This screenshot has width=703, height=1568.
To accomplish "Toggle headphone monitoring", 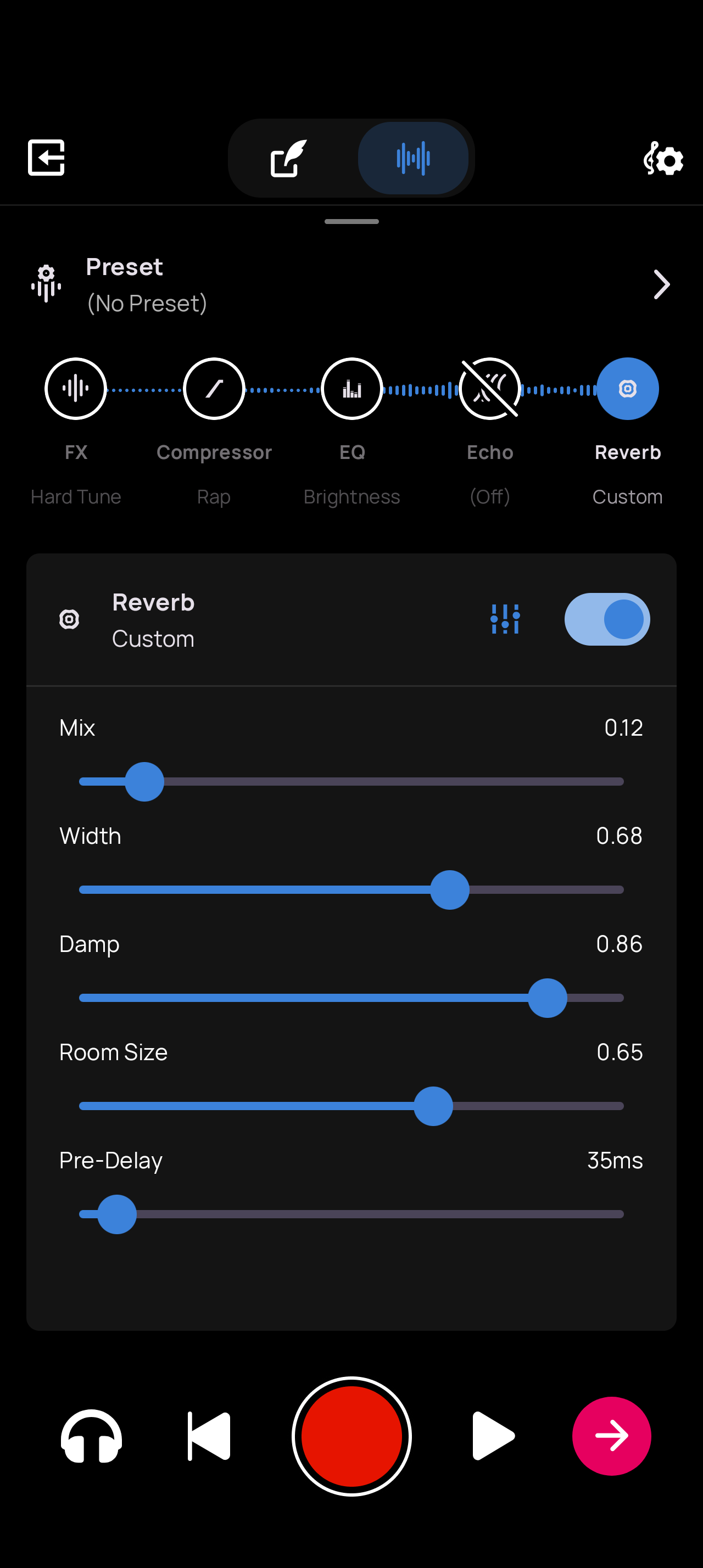I will tap(91, 1436).
